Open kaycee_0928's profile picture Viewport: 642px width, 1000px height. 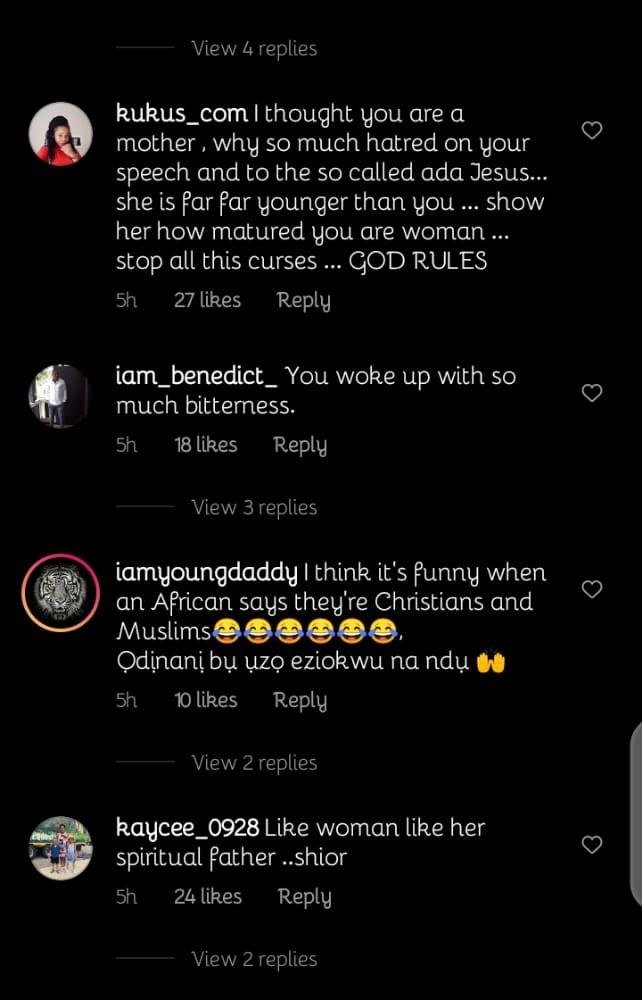pos(60,848)
